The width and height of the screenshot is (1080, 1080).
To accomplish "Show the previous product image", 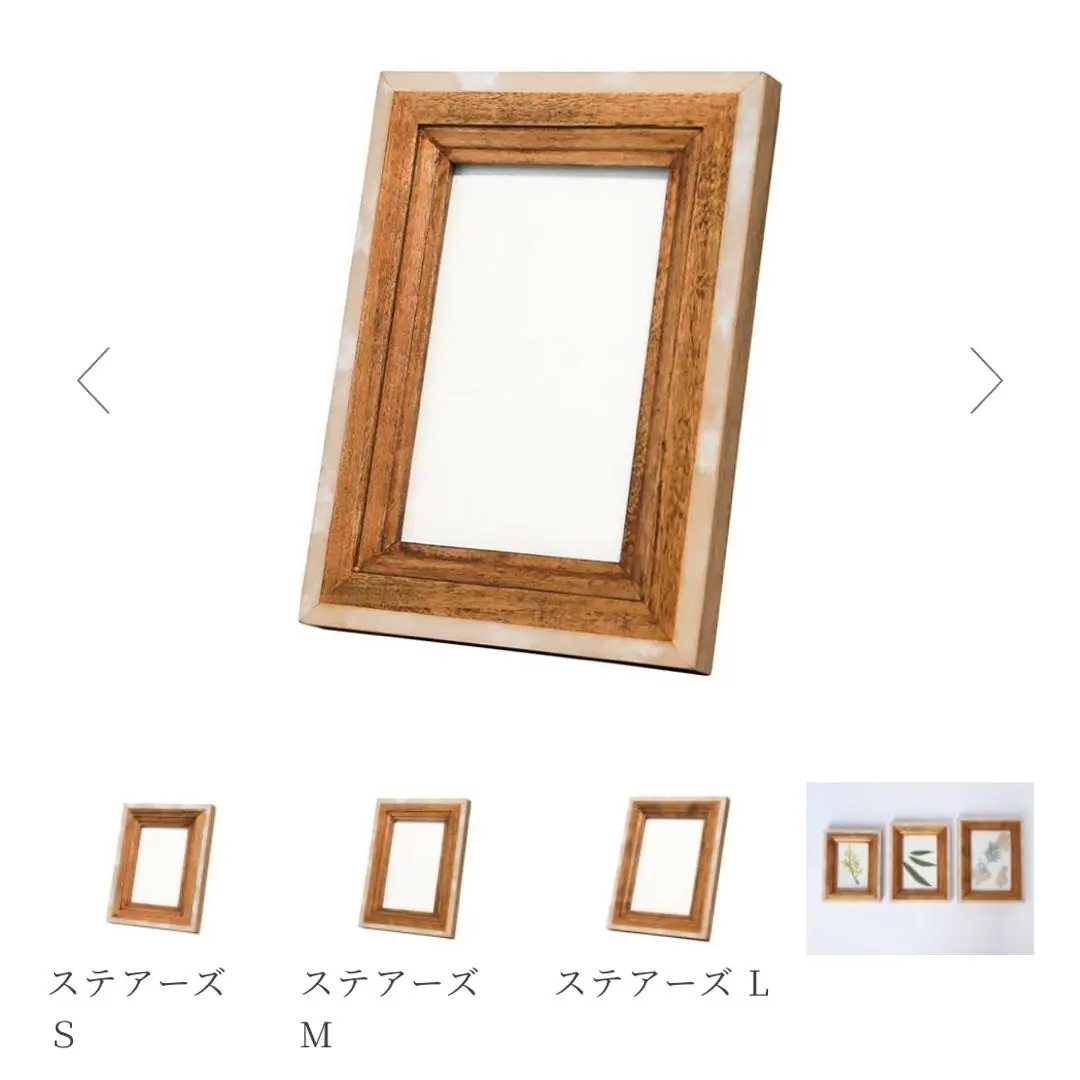I will [94, 380].
